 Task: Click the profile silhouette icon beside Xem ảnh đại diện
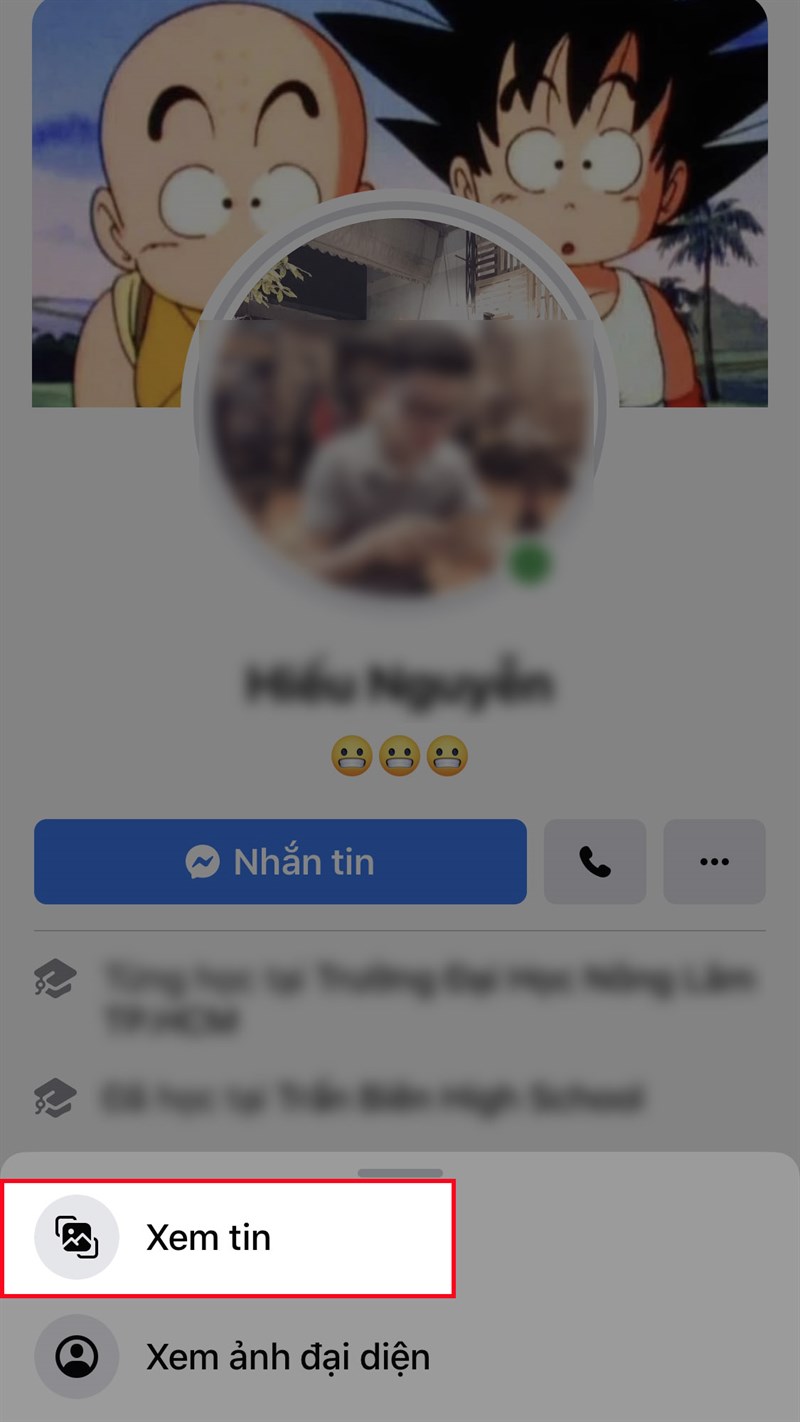[x=76, y=1356]
